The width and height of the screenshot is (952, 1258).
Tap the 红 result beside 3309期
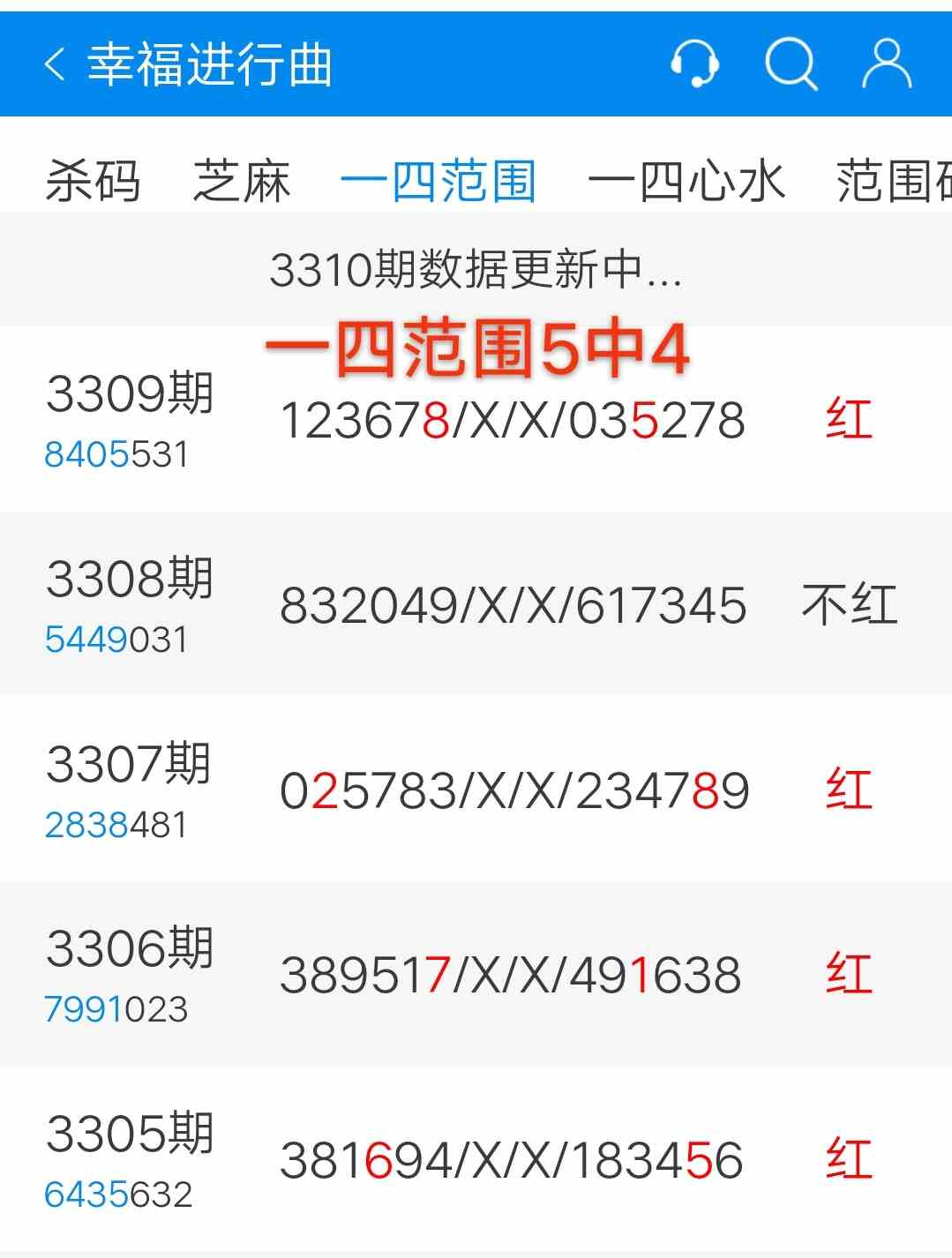pos(850,422)
